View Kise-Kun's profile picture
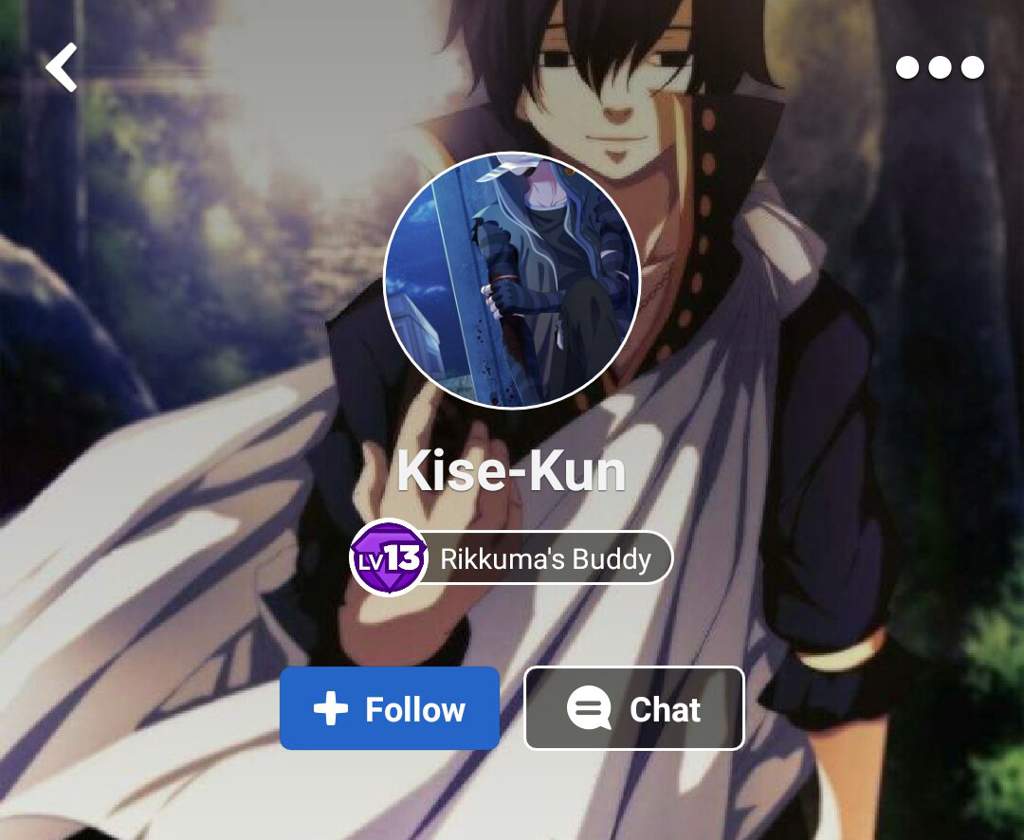The image size is (1024, 840). 511,280
